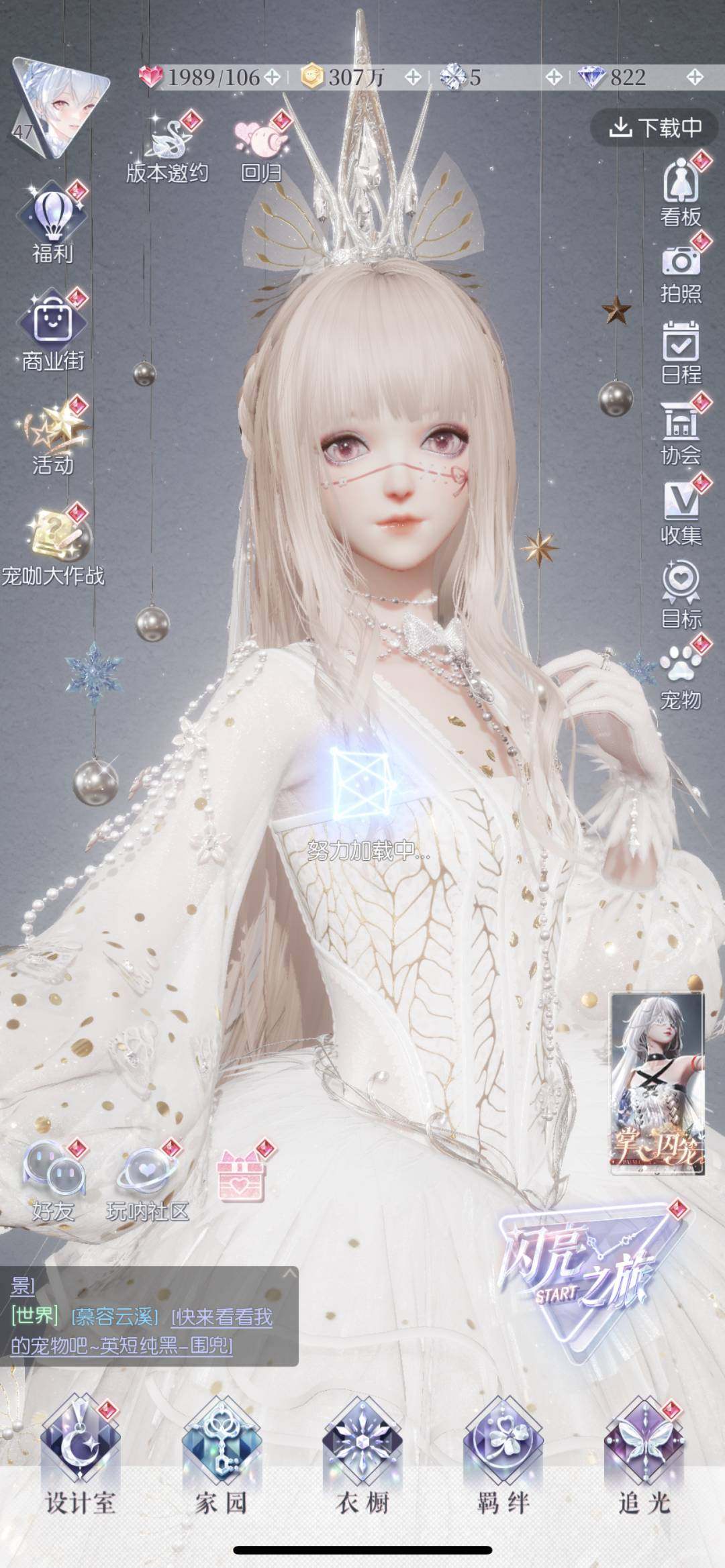
Task: Add more diamonds with the plus icon
Action: 695,77
